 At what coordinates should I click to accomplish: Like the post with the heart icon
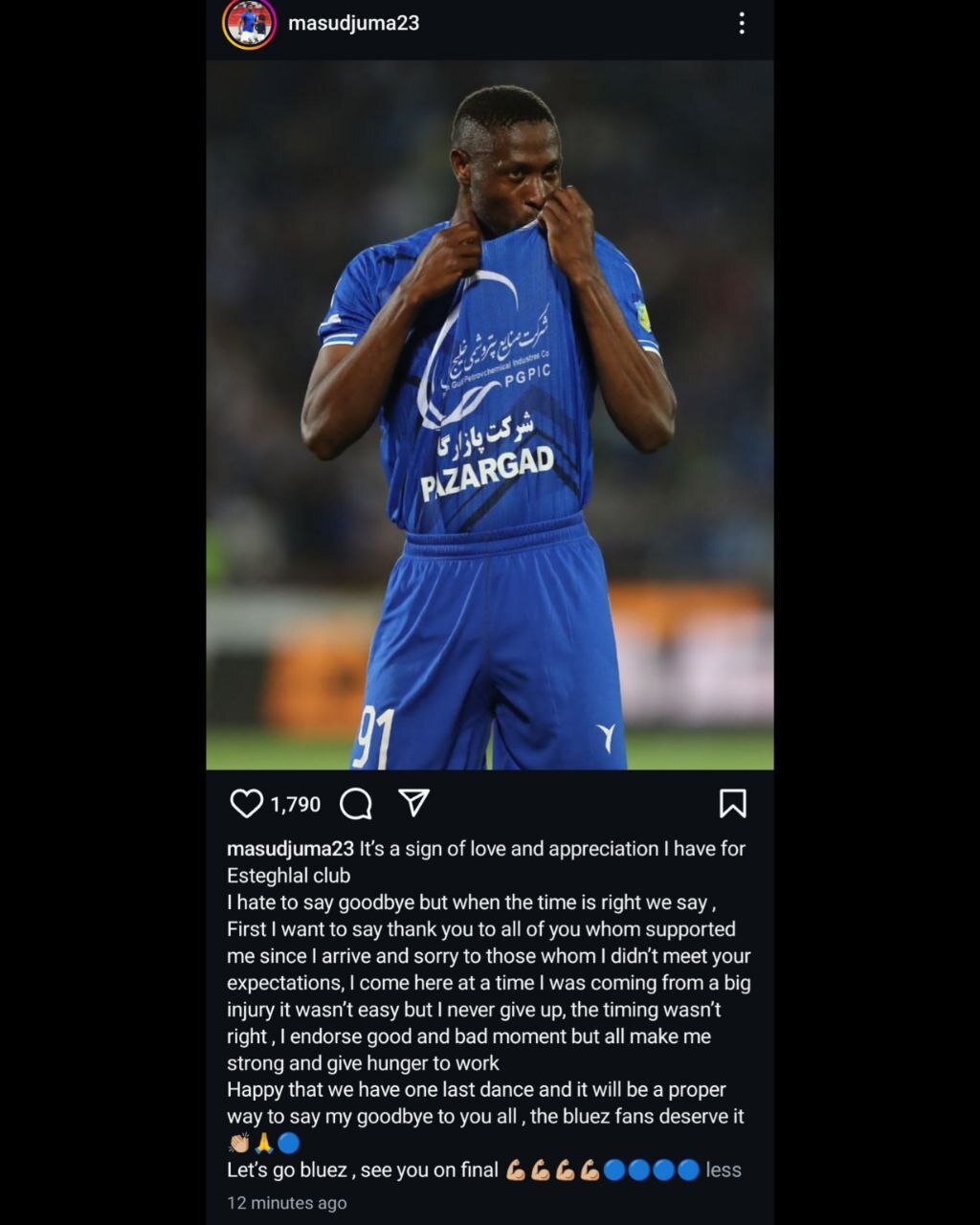(x=246, y=803)
